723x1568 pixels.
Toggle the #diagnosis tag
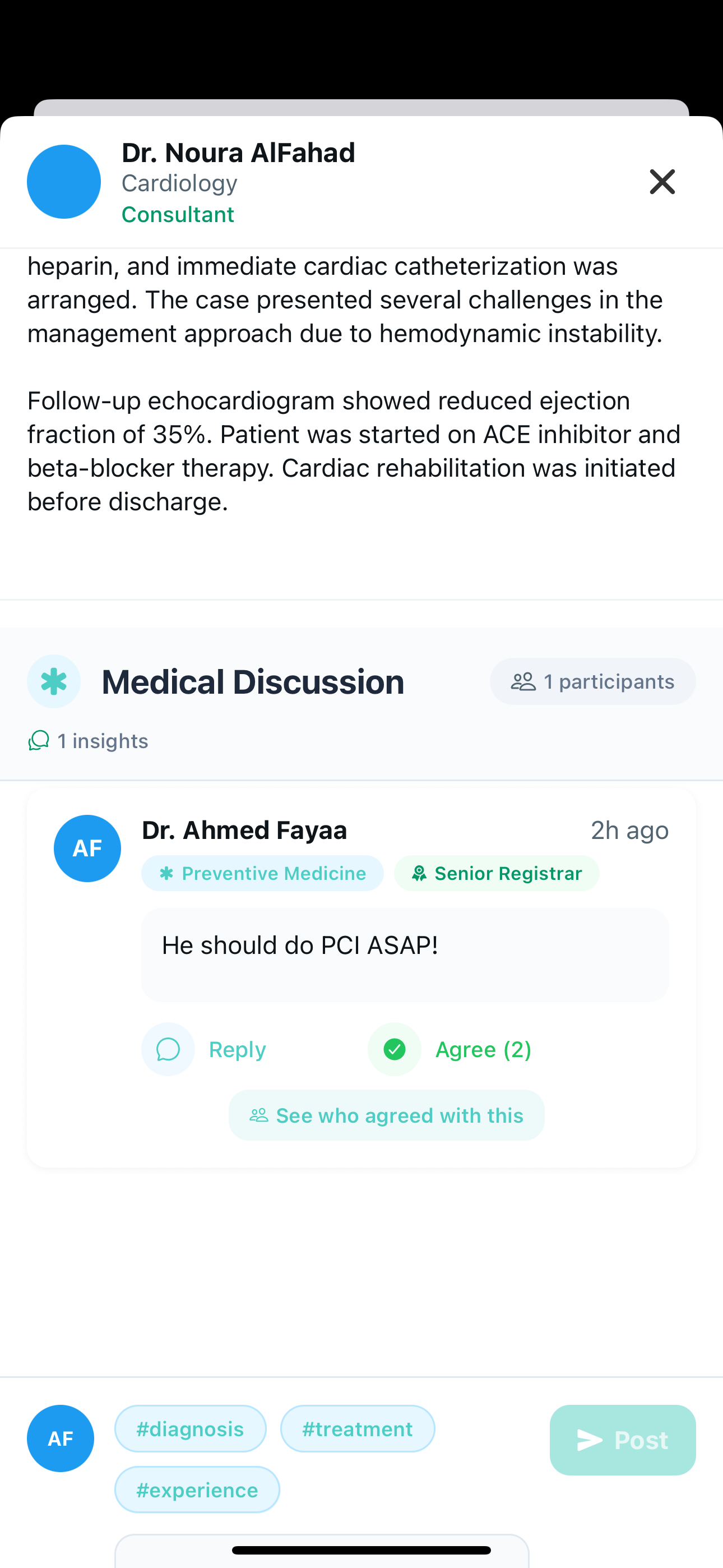(x=190, y=1428)
